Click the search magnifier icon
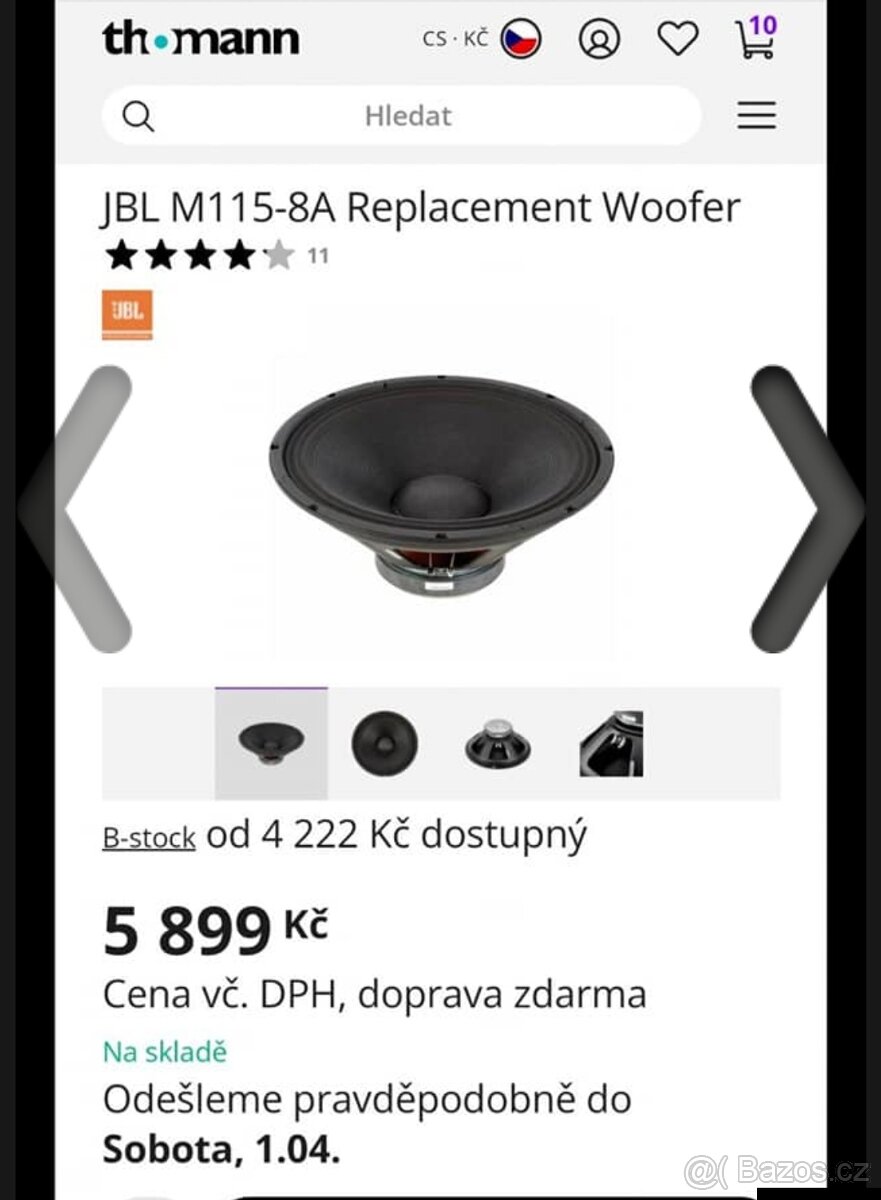The height and width of the screenshot is (1200, 881). [x=137, y=116]
